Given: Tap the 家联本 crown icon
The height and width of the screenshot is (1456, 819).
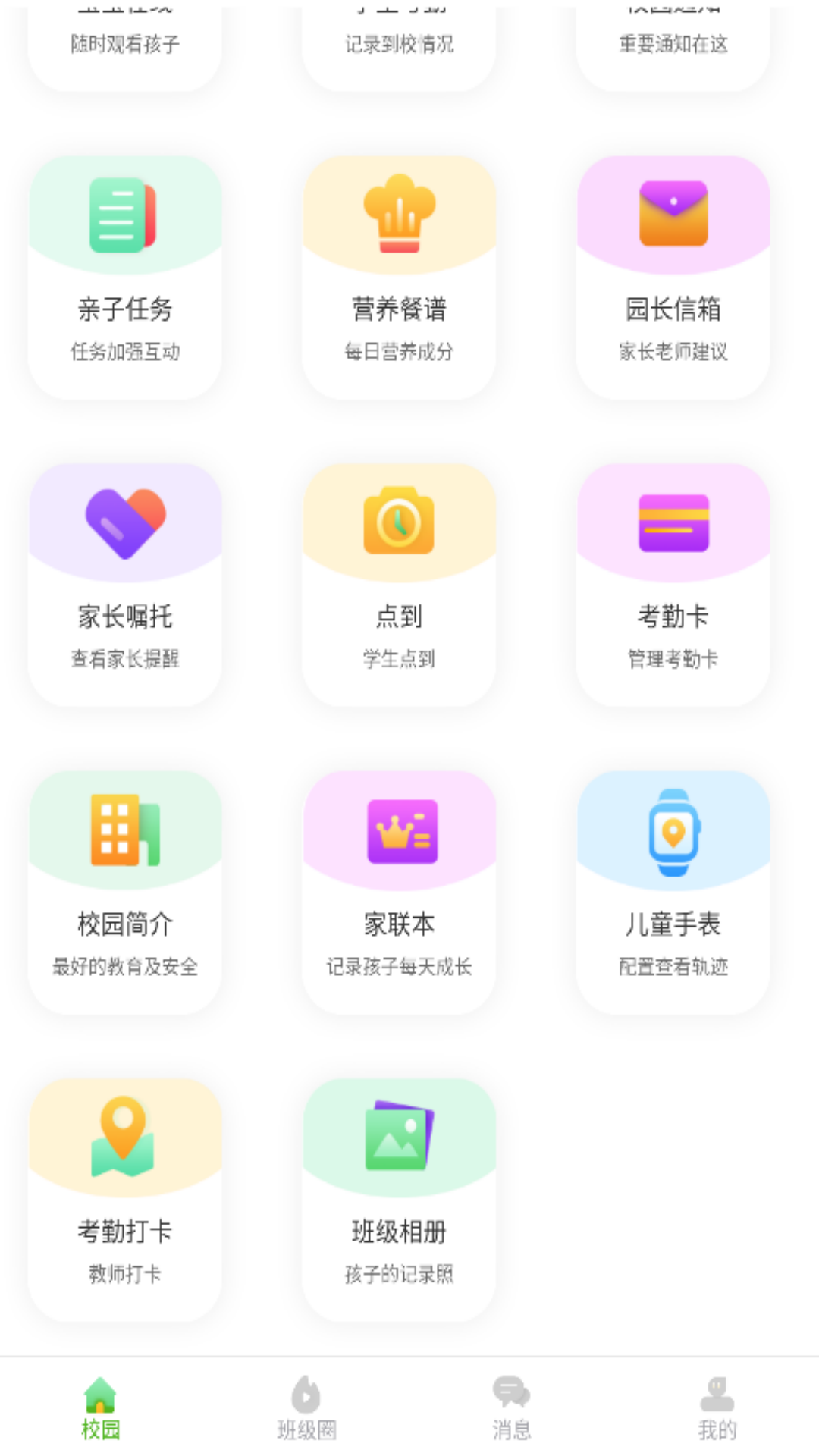Looking at the screenshot, I should point(398,830).
